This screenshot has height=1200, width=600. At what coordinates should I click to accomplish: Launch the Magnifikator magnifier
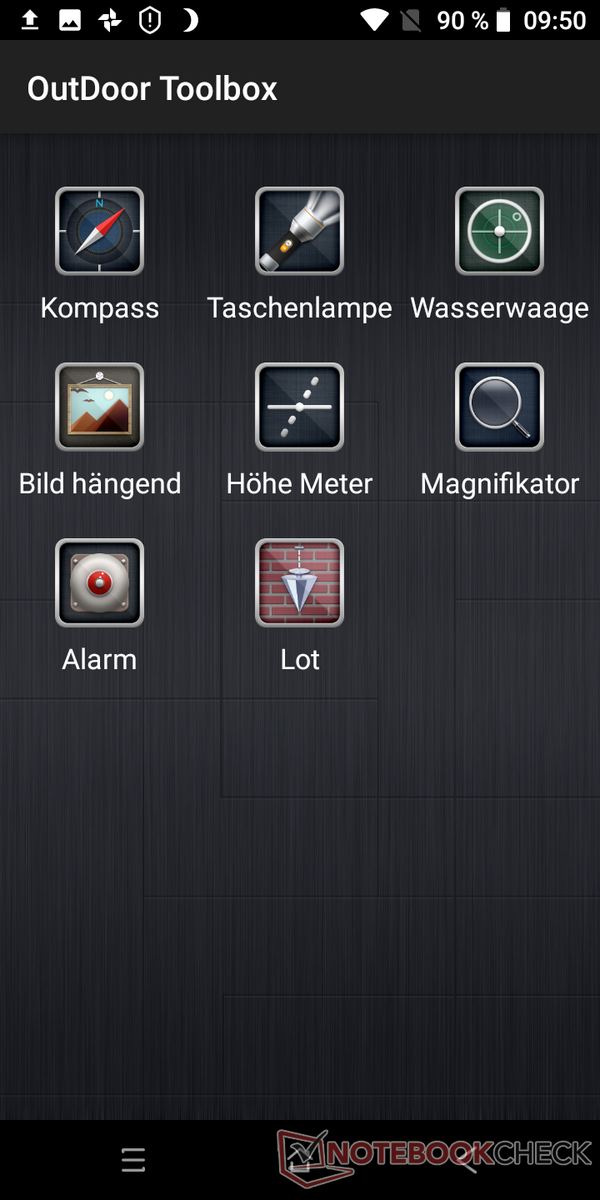click(499, 407)
